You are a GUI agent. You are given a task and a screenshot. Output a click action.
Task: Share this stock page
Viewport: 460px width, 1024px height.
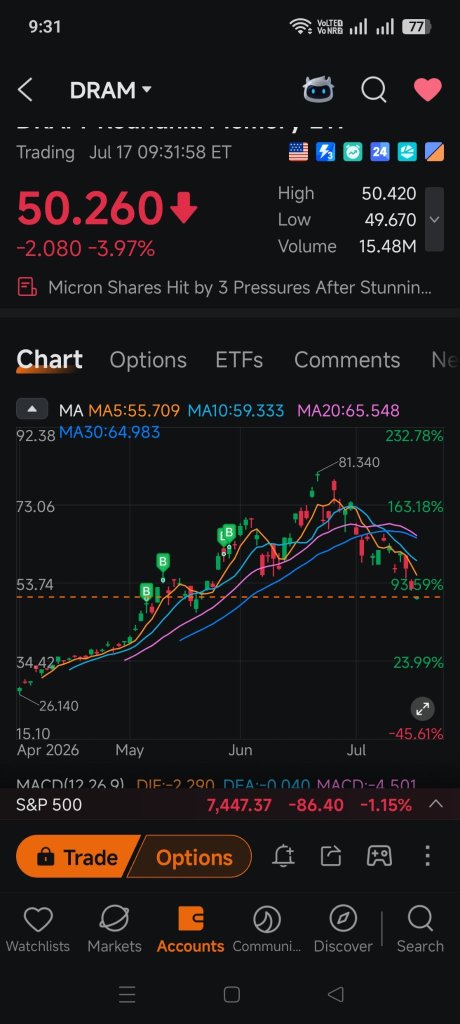331,856
